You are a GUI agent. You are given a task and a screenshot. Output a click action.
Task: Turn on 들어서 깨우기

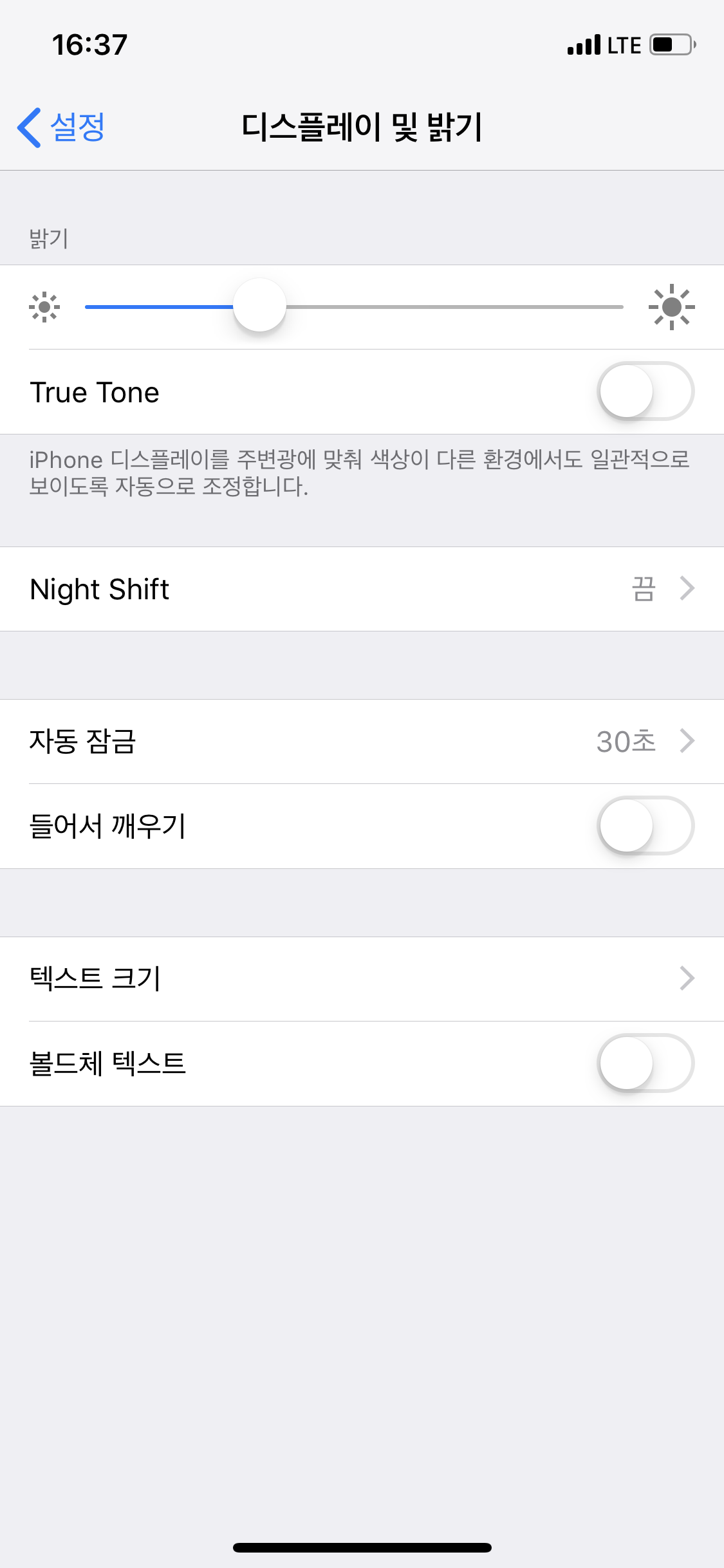tap(645, 826)
